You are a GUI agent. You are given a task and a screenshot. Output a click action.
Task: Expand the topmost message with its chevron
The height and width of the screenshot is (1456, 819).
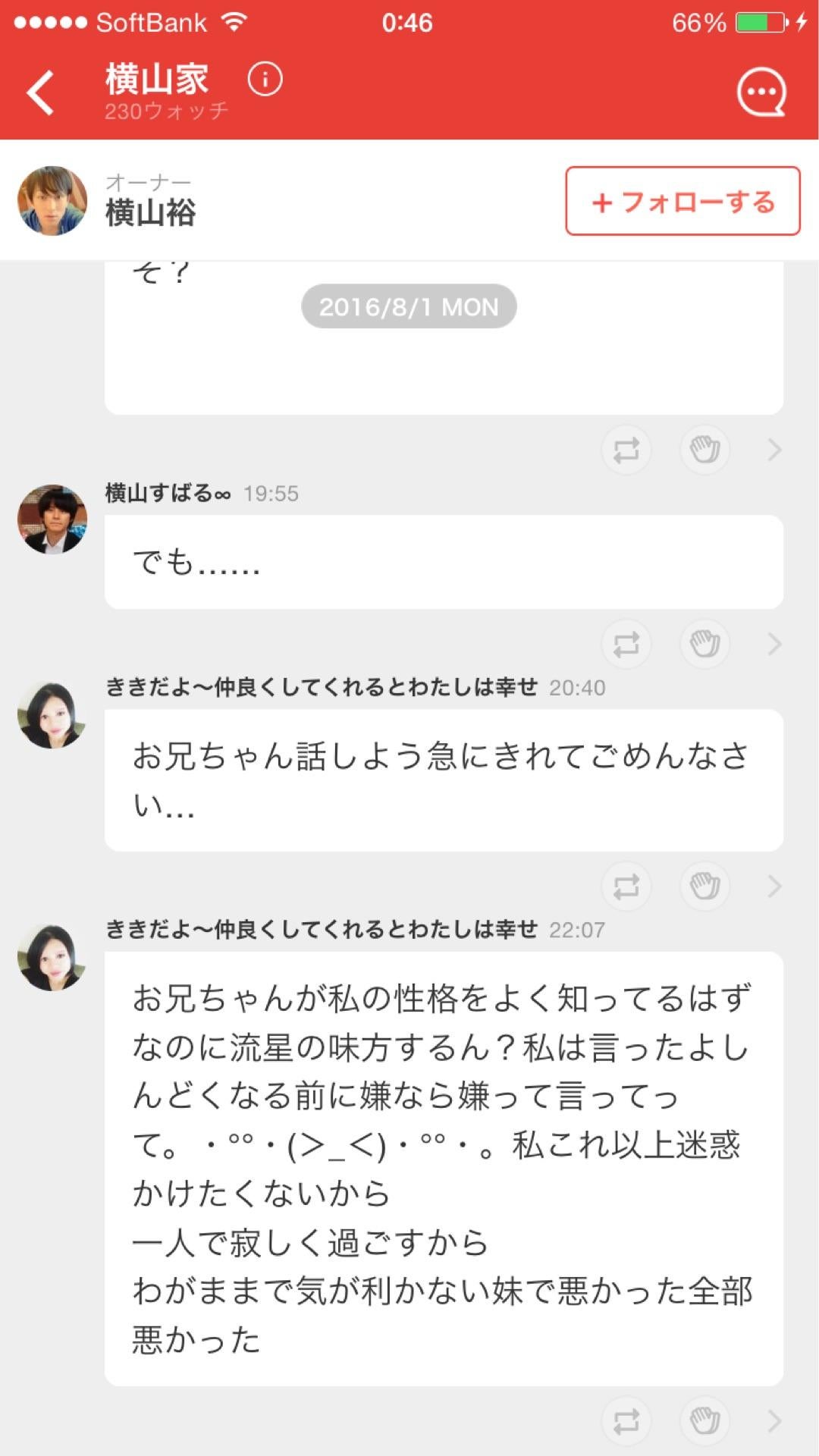(x=775, y=450)
